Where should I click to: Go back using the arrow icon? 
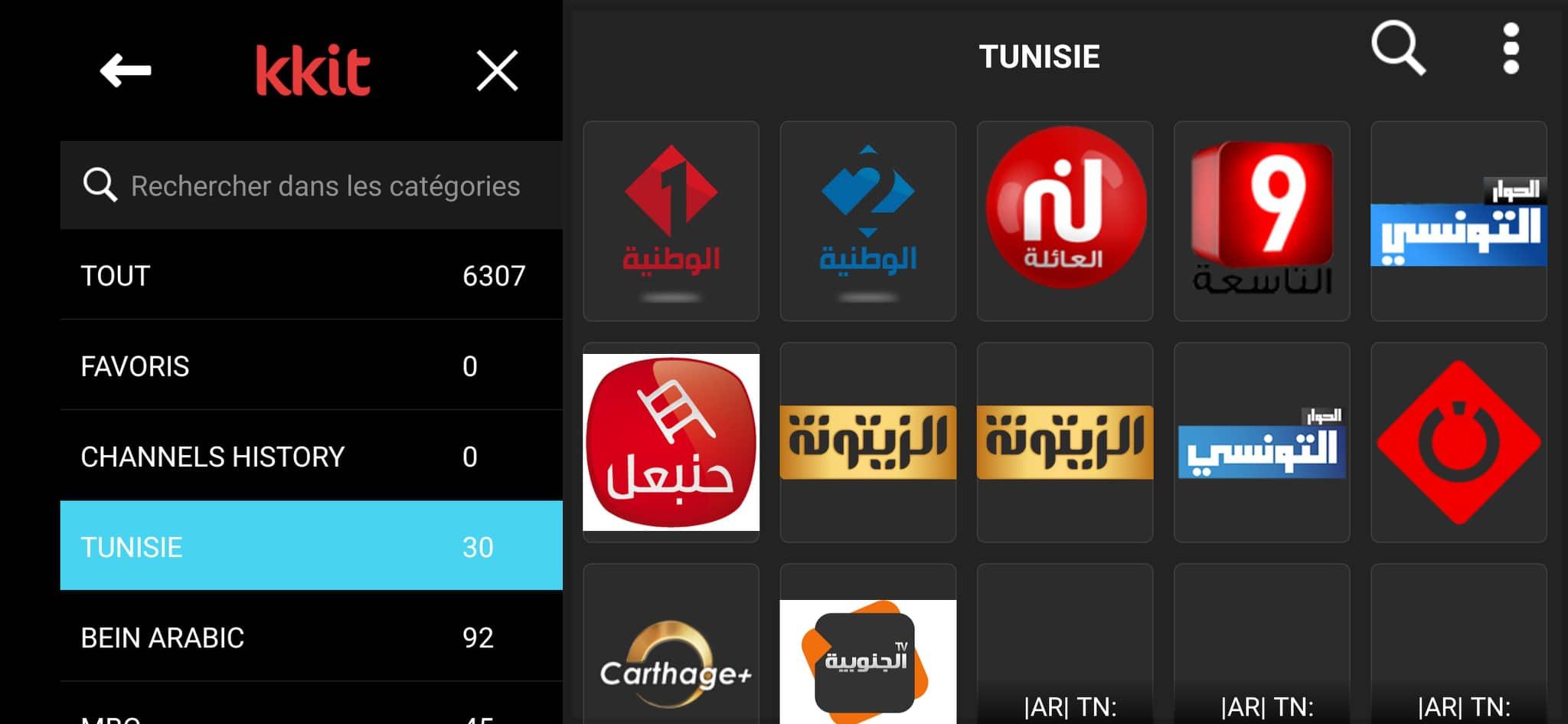click(x=126, y=71)
